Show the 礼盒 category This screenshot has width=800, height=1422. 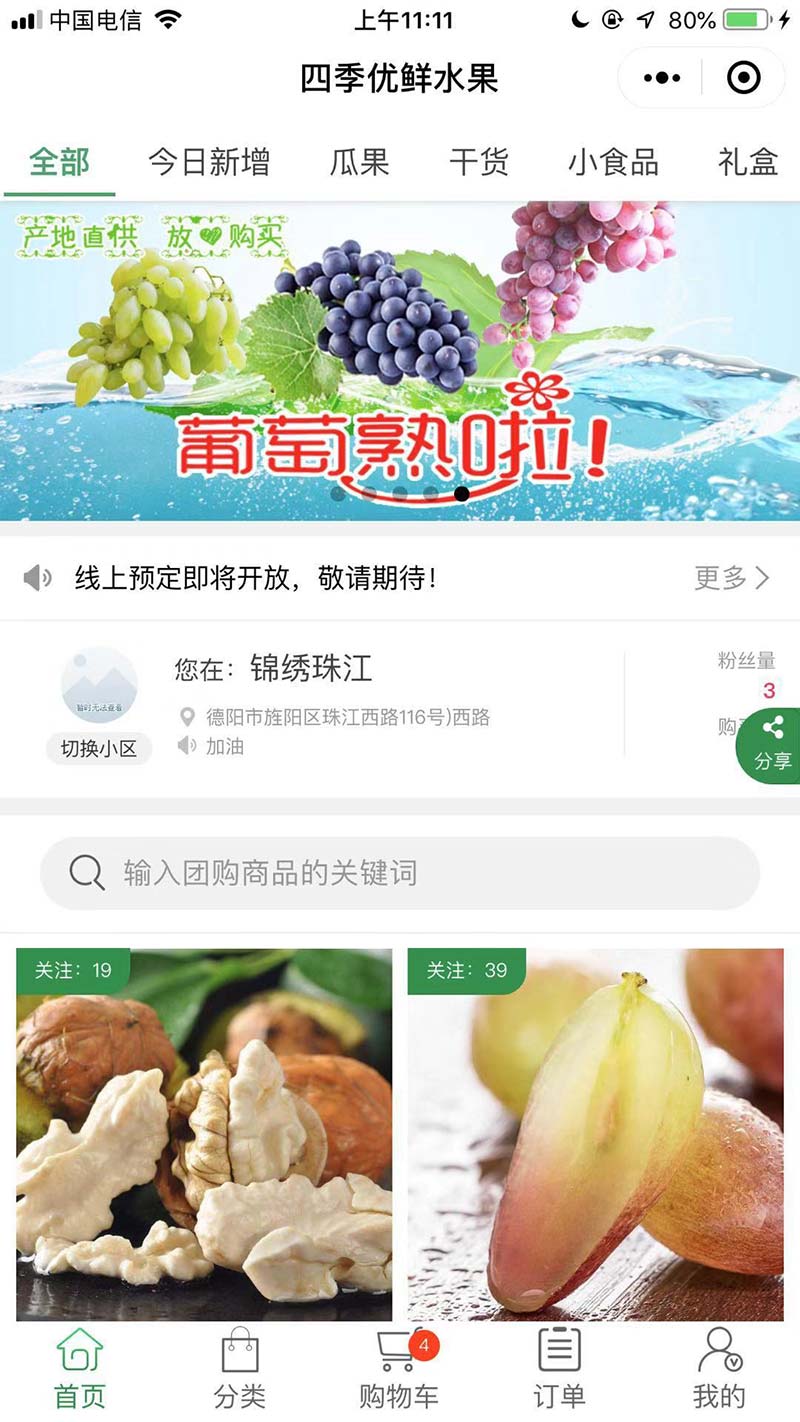tap(748, 162)
